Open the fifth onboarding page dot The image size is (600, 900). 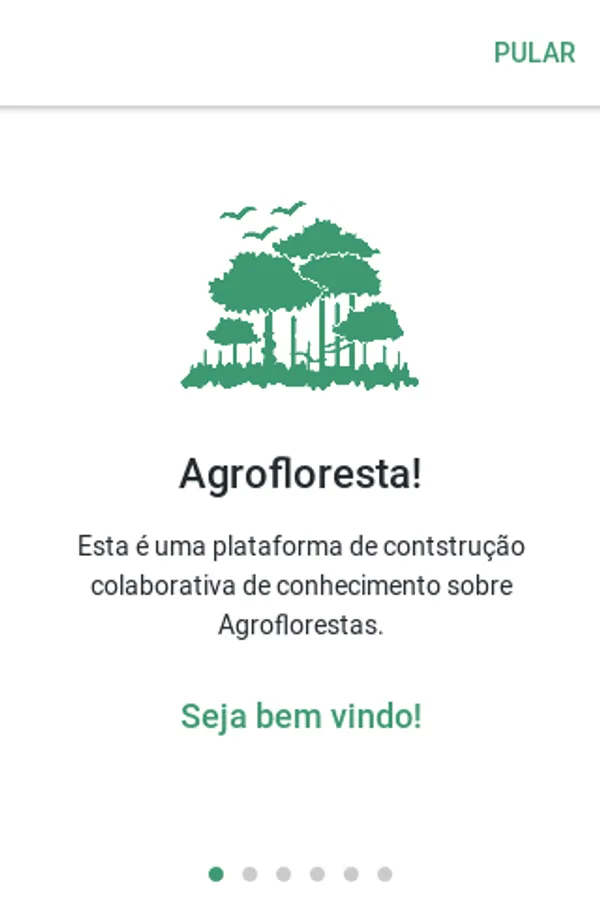[x=351, y=874]
